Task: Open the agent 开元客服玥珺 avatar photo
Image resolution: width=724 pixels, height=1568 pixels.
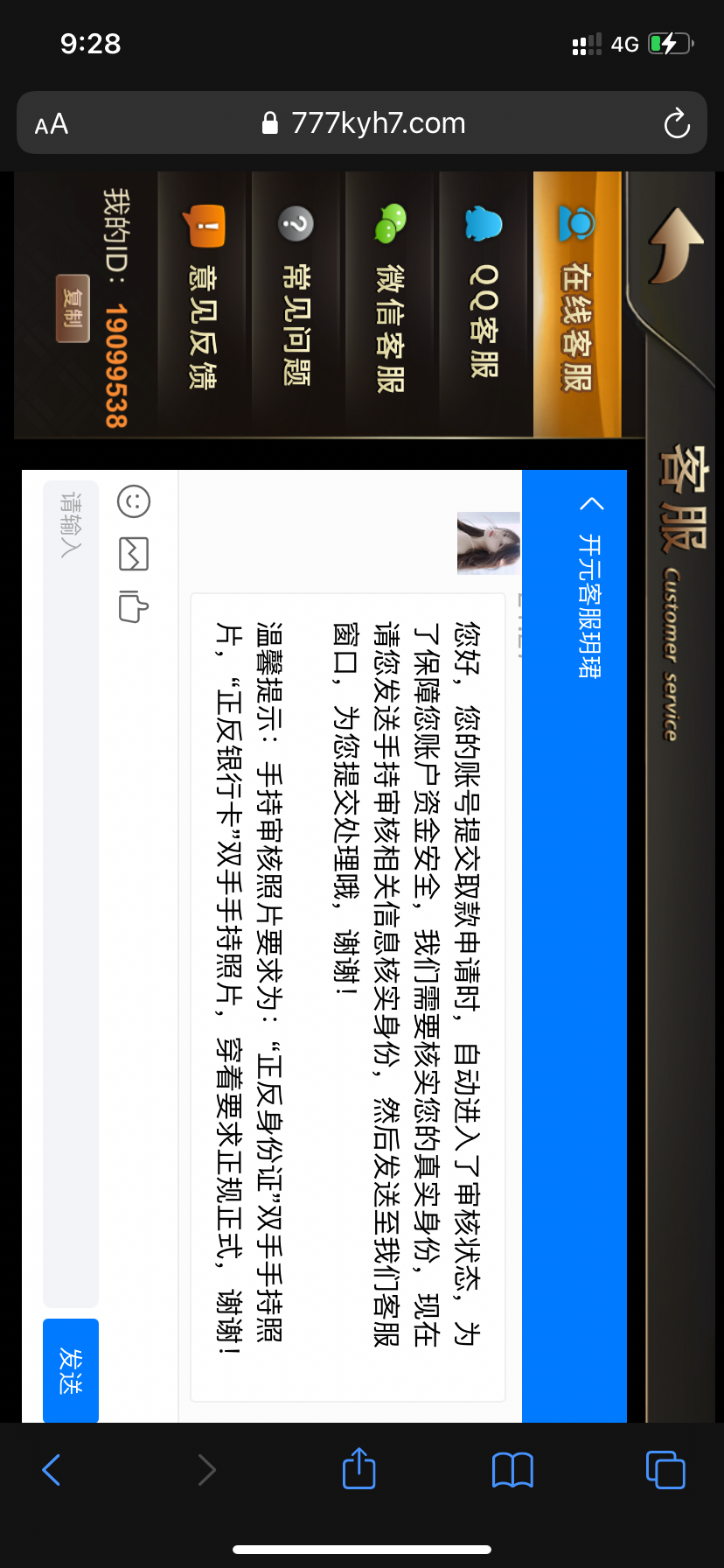Action: pyautogui.click(x=488, y=542)
